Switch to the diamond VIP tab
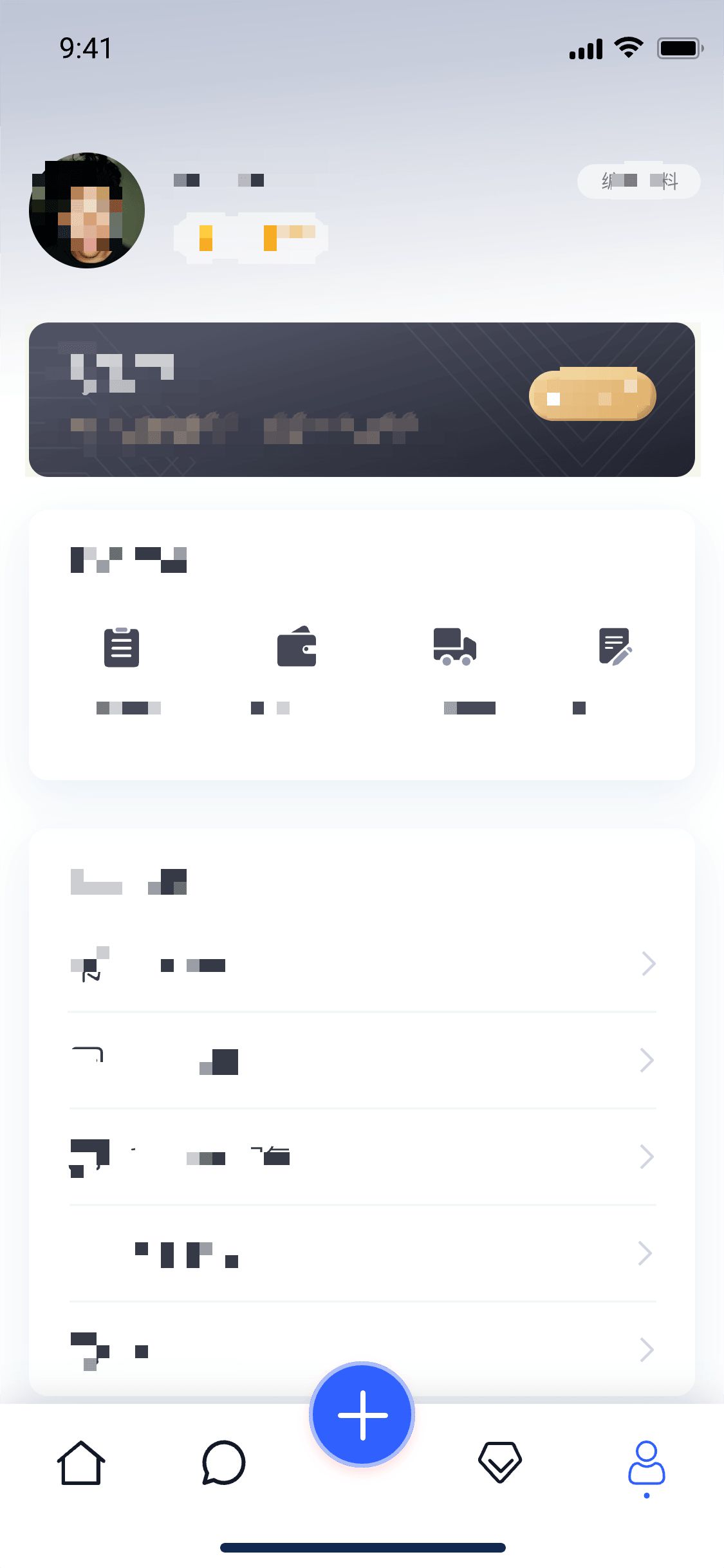Screen dimensions: 724x1568 click(x=500, y=1463)
